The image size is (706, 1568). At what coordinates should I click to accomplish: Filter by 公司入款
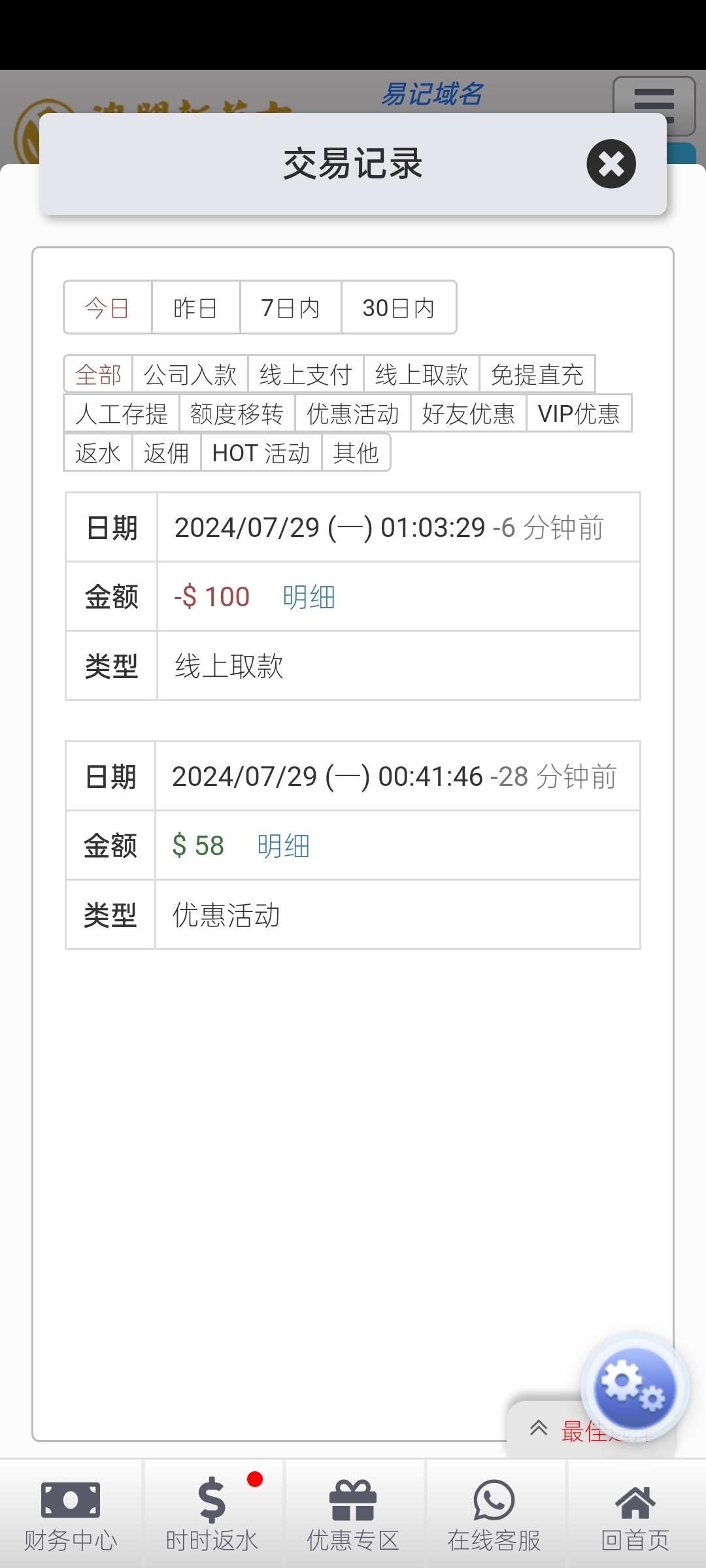(190, 375)
